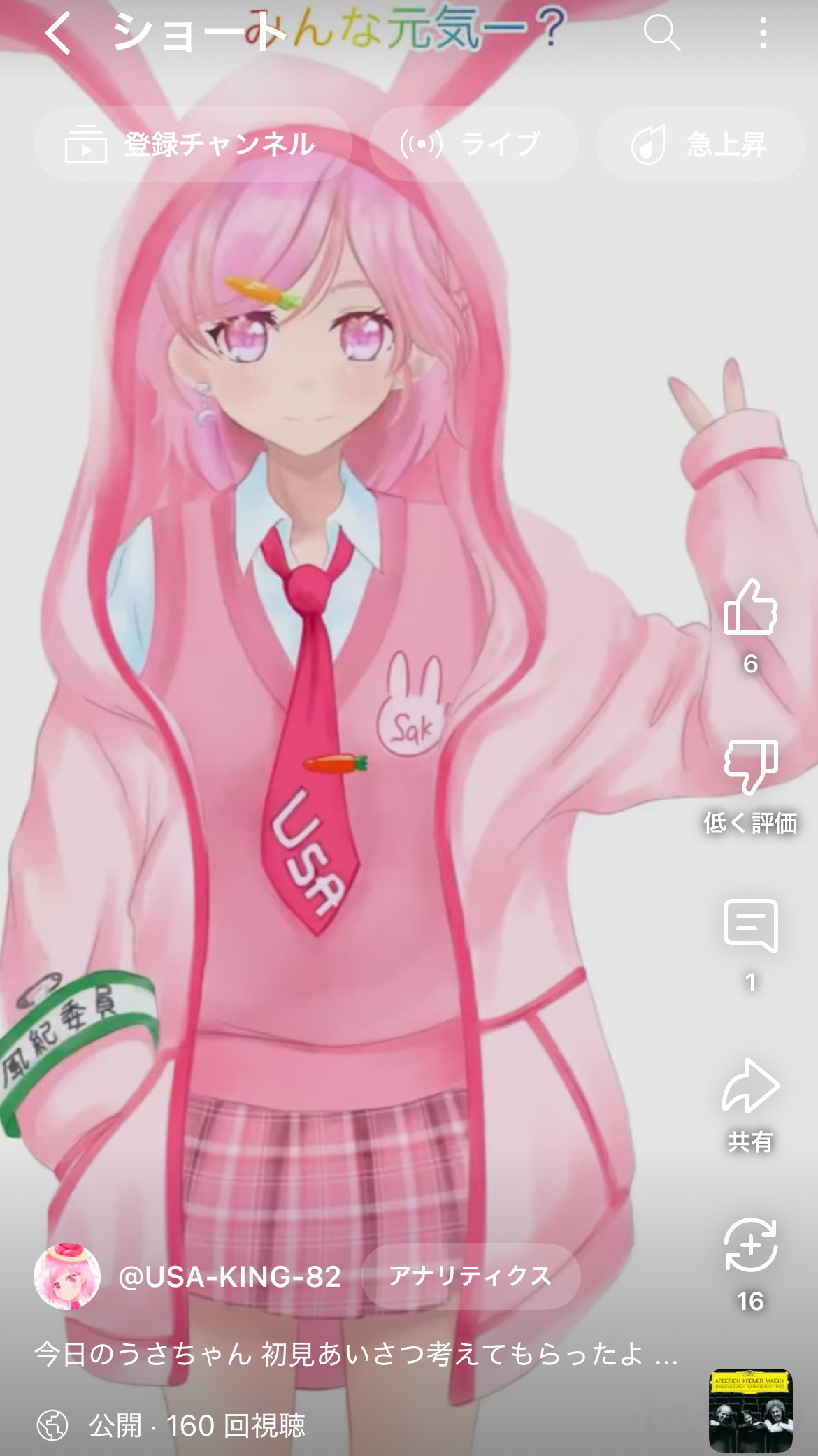
Task: Open the comments on this short
Action: click(x=750, y=926)
